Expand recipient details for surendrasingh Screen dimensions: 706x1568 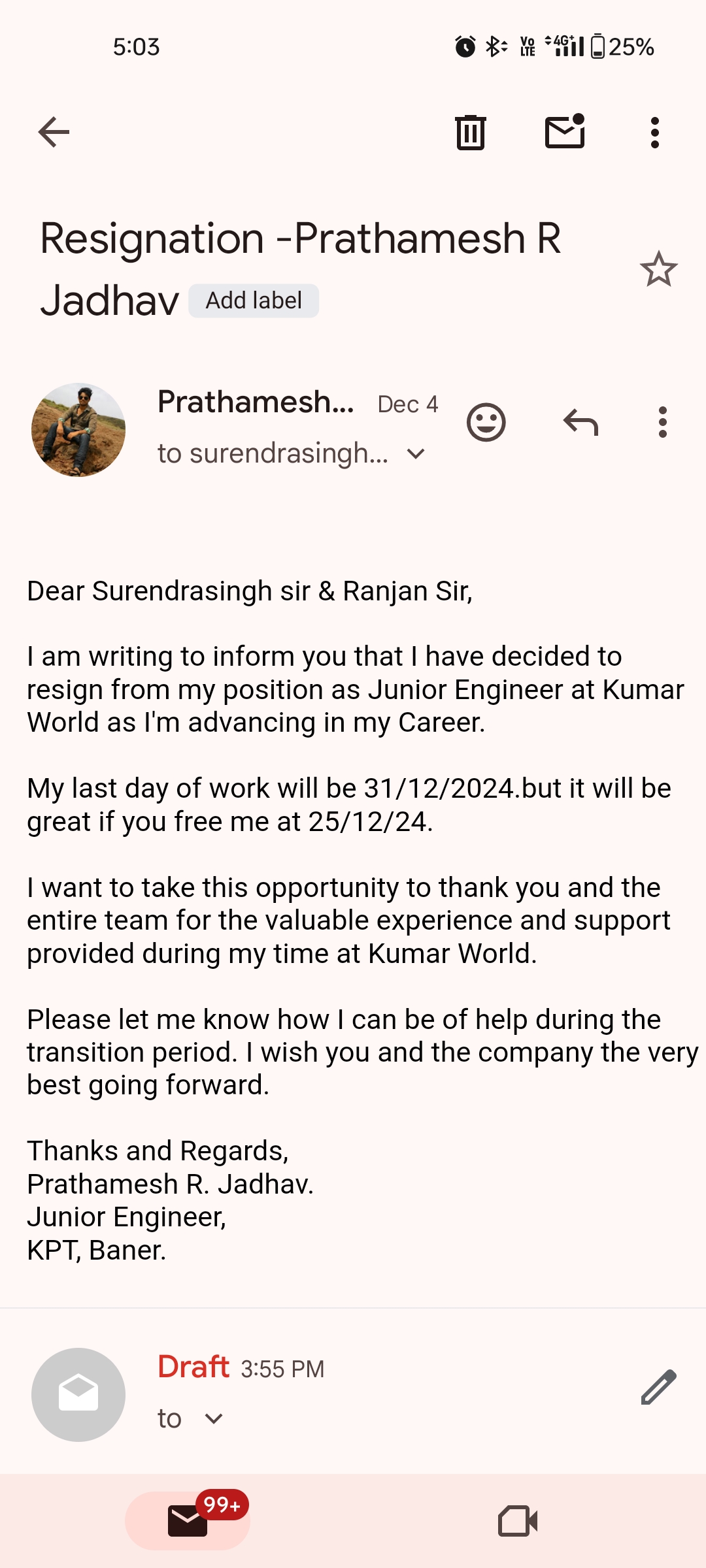click(x=416, y=453)
